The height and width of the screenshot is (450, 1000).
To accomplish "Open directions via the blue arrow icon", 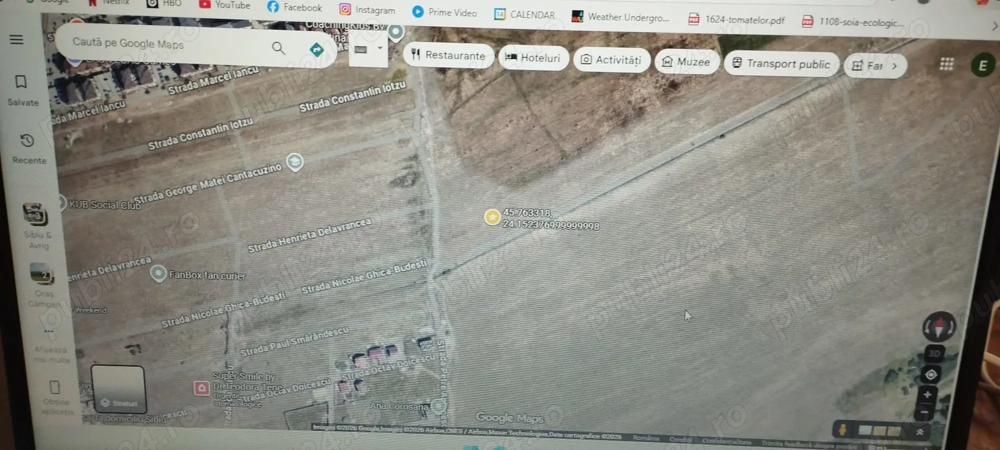I will 317,49.
